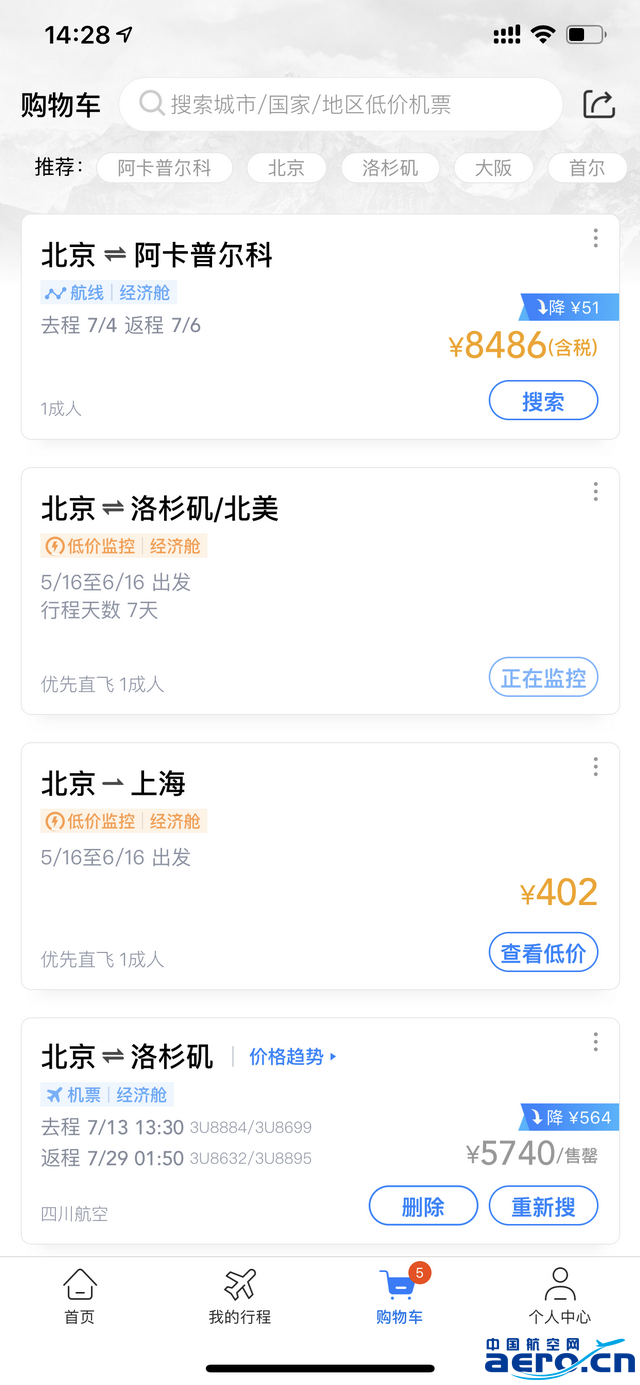640x1385 pixels.
Task: Tap 删除 on the 四川航空 ticket
Action: (423, 1206)
